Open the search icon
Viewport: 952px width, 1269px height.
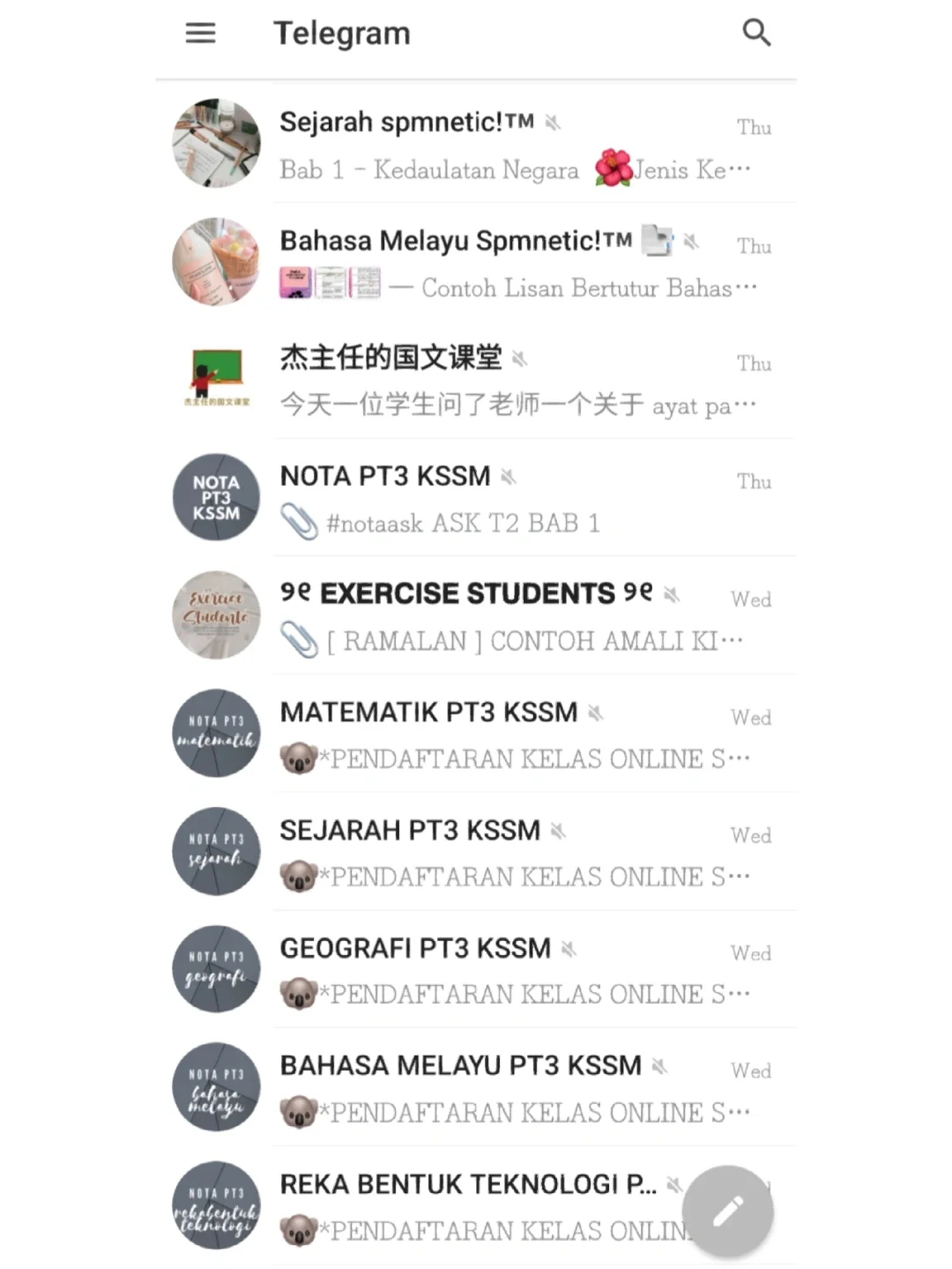[x=756, y=34]
